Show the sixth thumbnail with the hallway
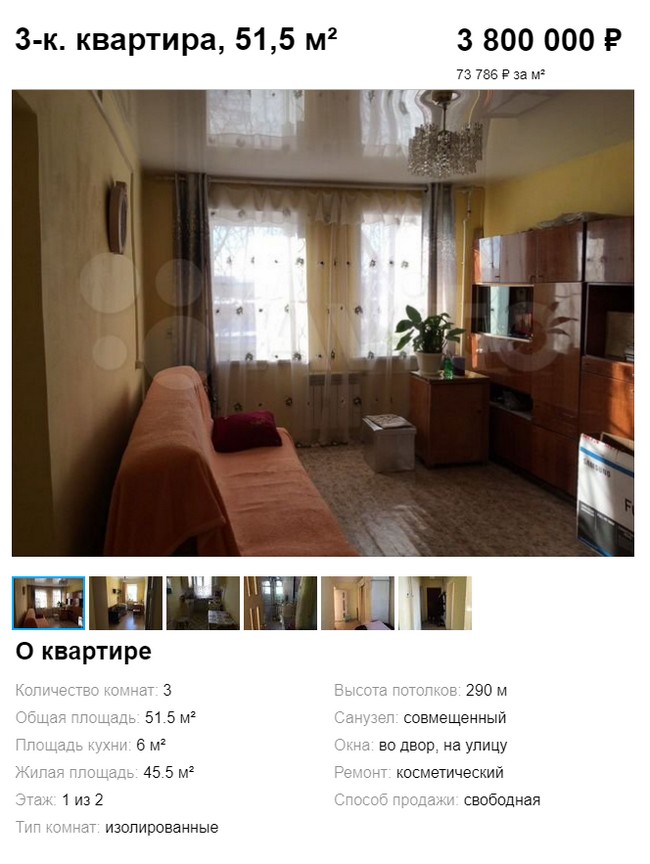The height and width of the screenshot is (864, 650). click(x=434, y=603)
